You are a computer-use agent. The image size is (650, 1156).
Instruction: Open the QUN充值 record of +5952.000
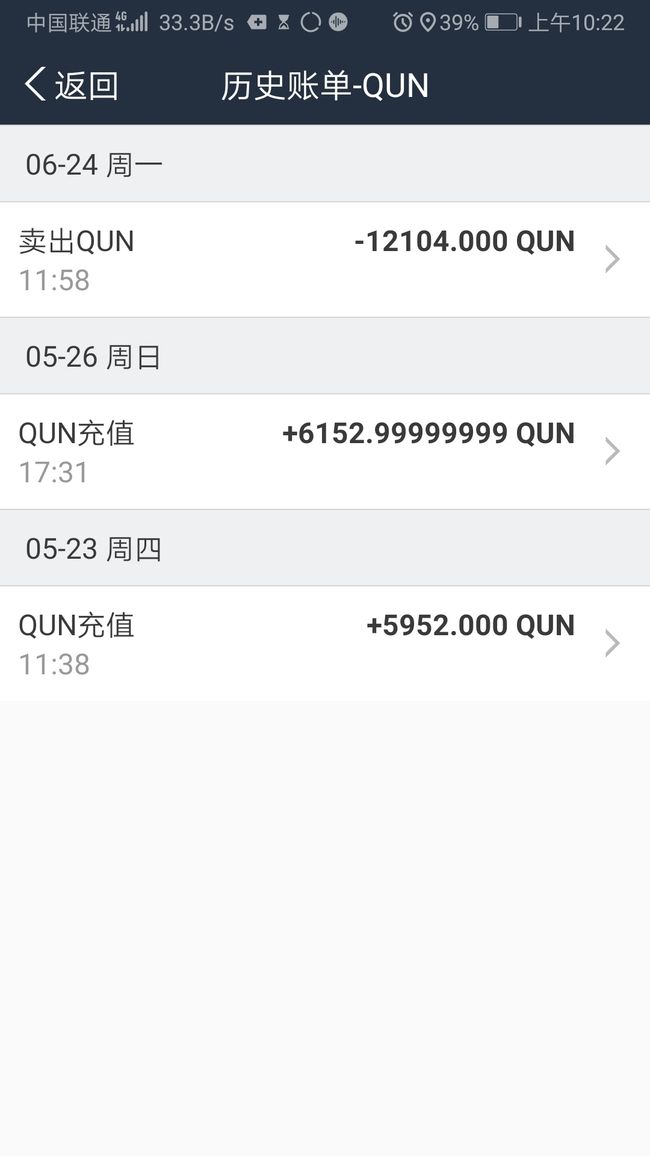tap(325, 644)
